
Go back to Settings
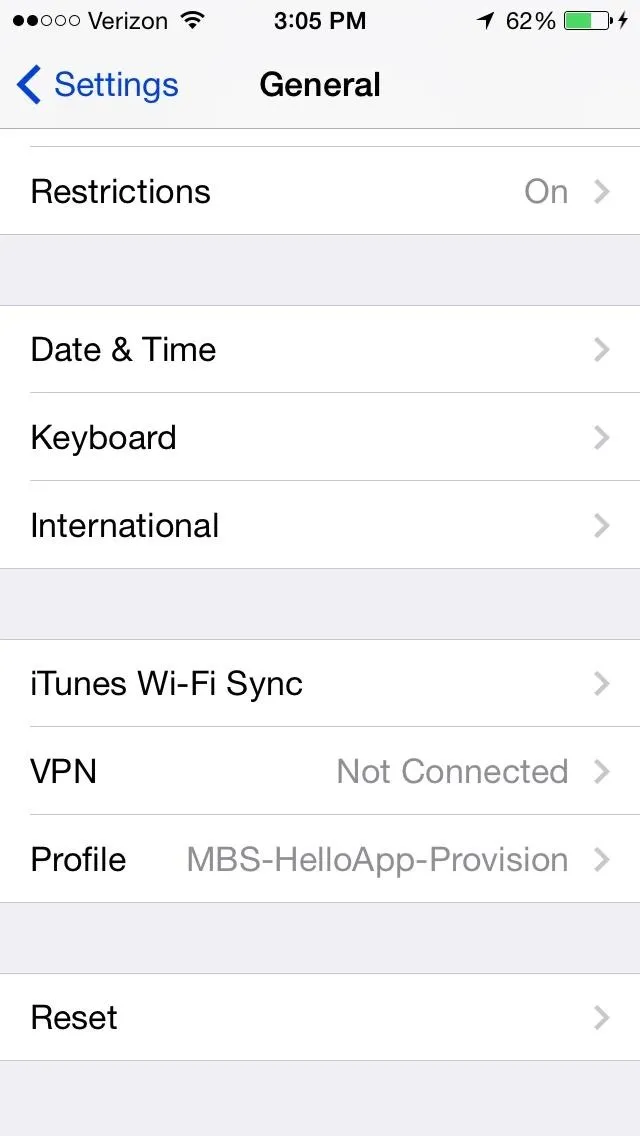97,85
